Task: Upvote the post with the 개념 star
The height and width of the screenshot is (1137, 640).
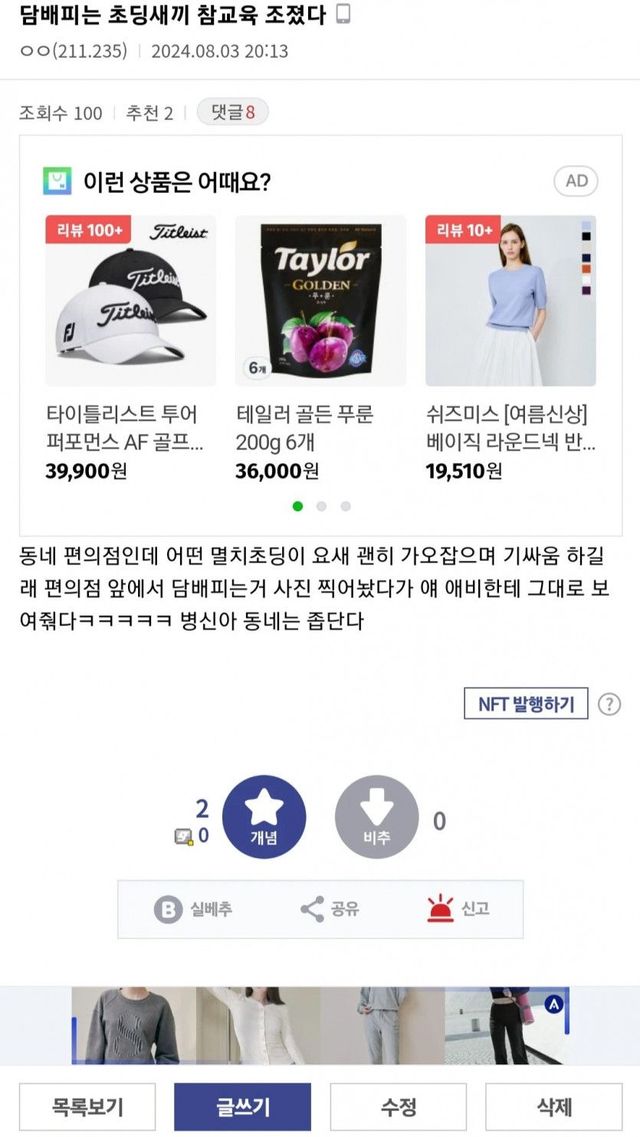Action: [x=264, y=817]
